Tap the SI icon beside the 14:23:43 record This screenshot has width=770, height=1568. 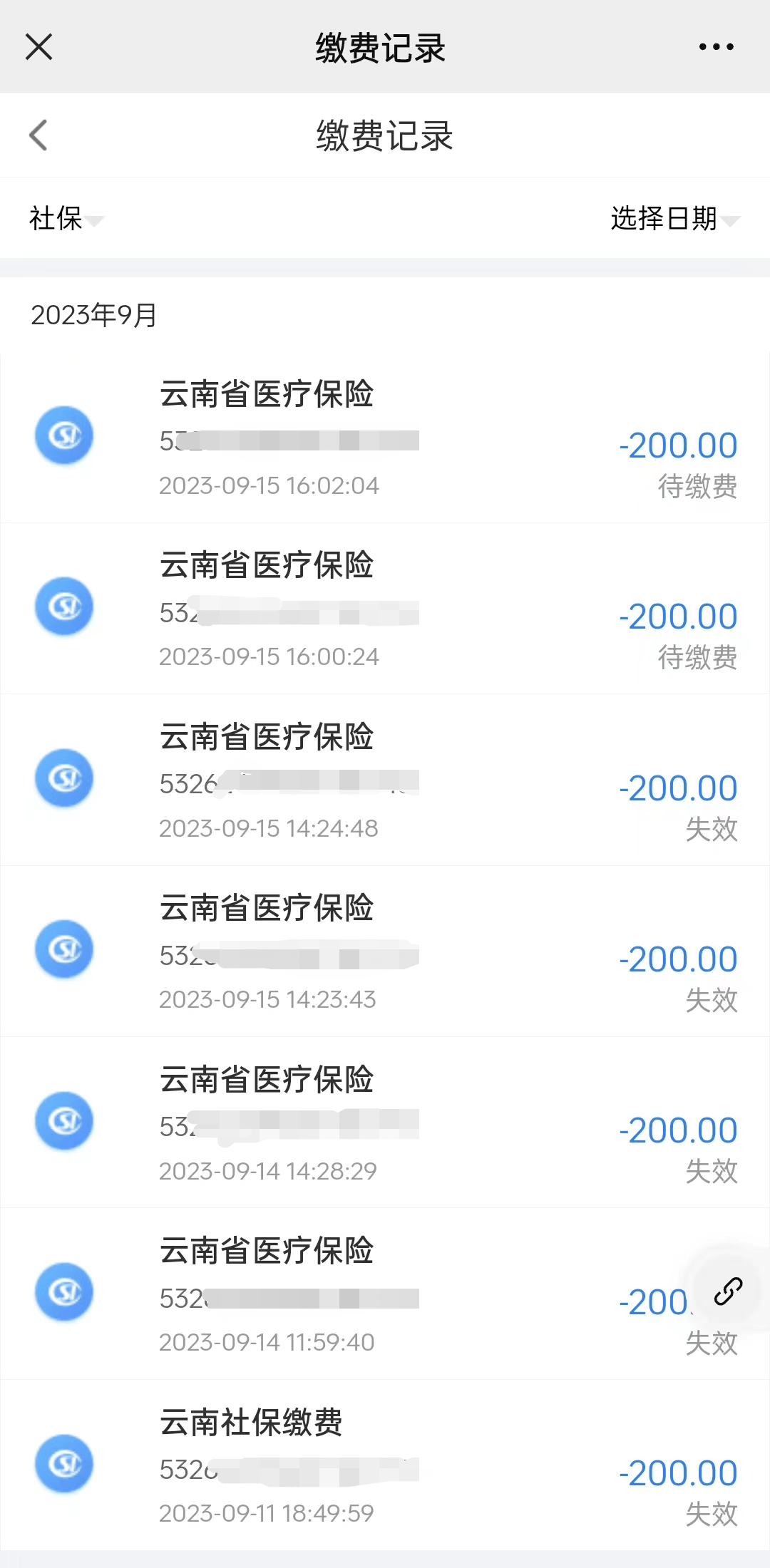click(x=63, y=950)
